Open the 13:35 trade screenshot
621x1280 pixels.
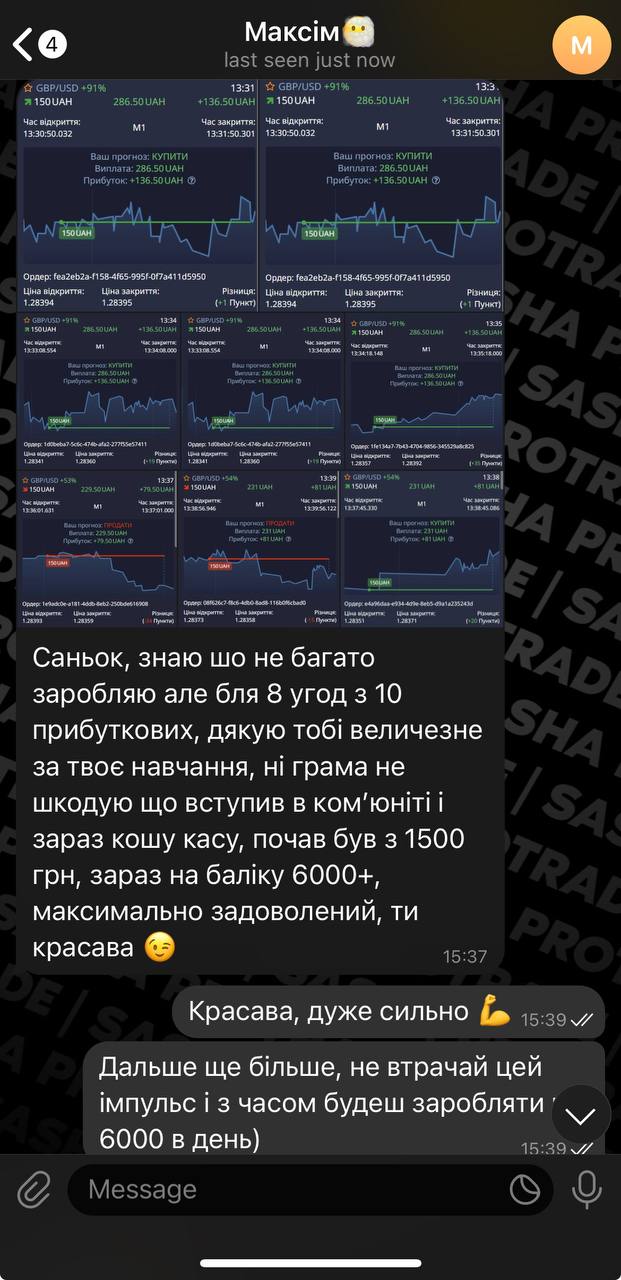click(x=424, y=390)
